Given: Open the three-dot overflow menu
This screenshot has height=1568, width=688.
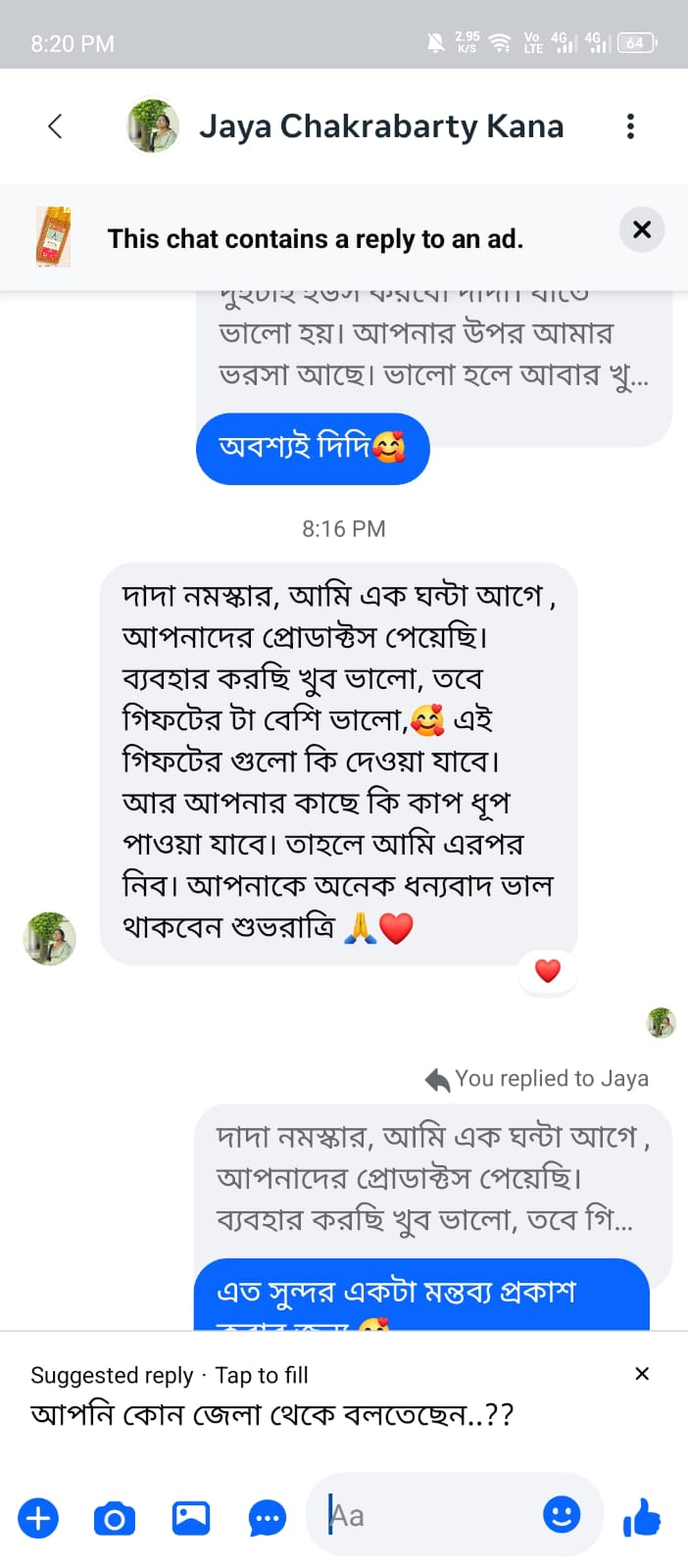Looking at the screenshot, I should click(x=630, y=126).
